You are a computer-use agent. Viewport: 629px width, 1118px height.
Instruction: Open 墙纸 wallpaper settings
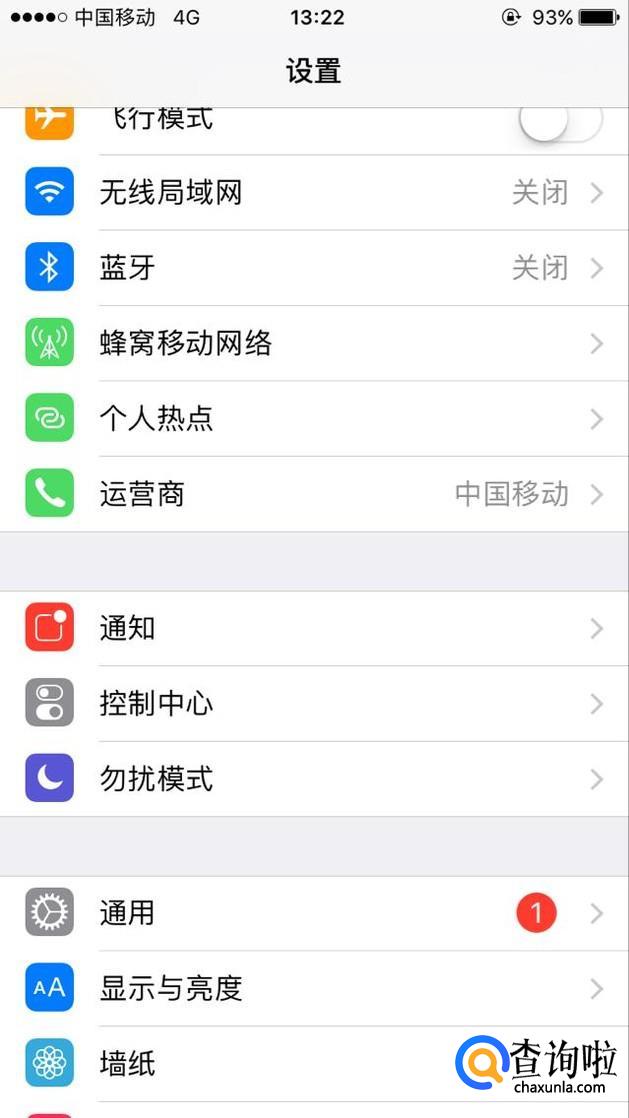[250, 1063]
